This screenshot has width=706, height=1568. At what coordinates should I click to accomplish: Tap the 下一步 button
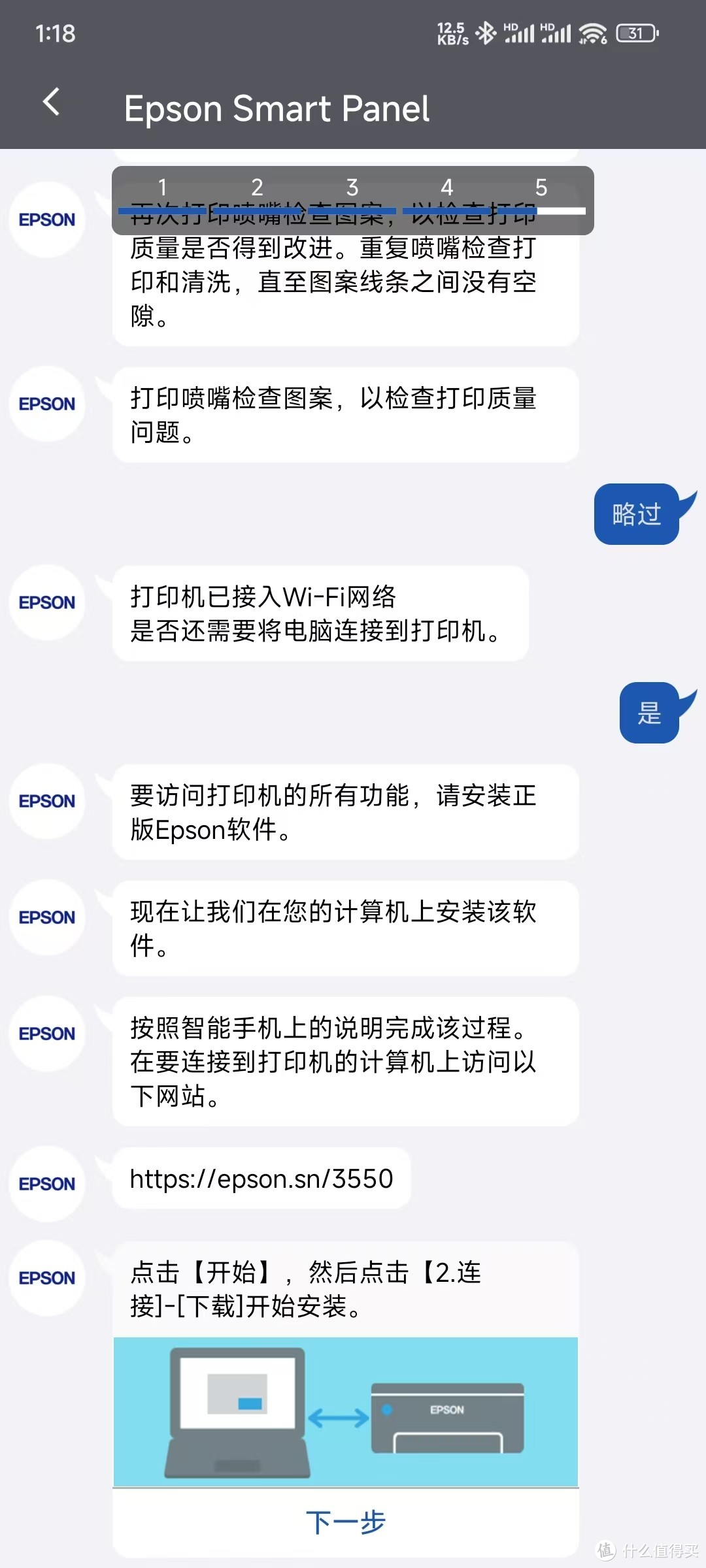pyautogui.click(x=345, y=1521)
